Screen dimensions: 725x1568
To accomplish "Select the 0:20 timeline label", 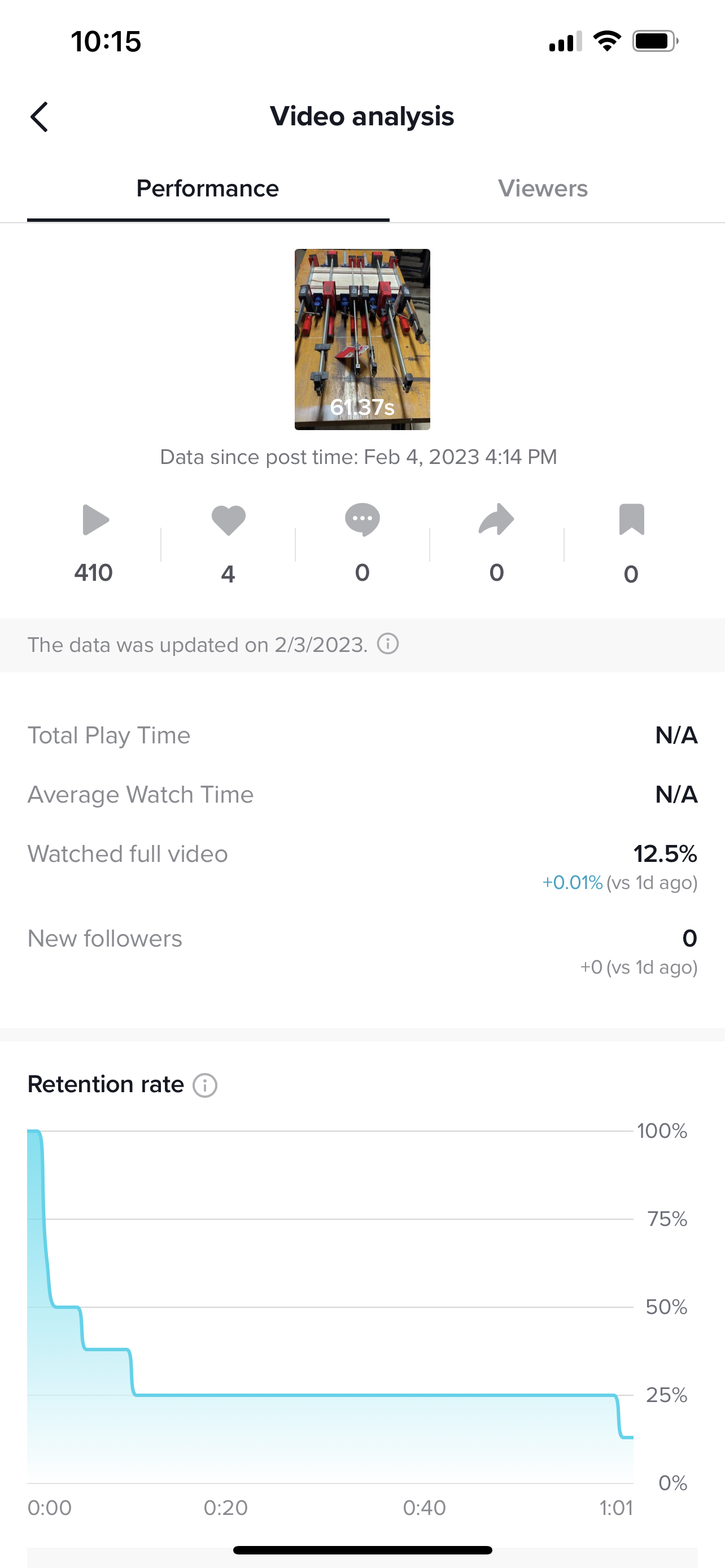I will tap(225, 1508).
